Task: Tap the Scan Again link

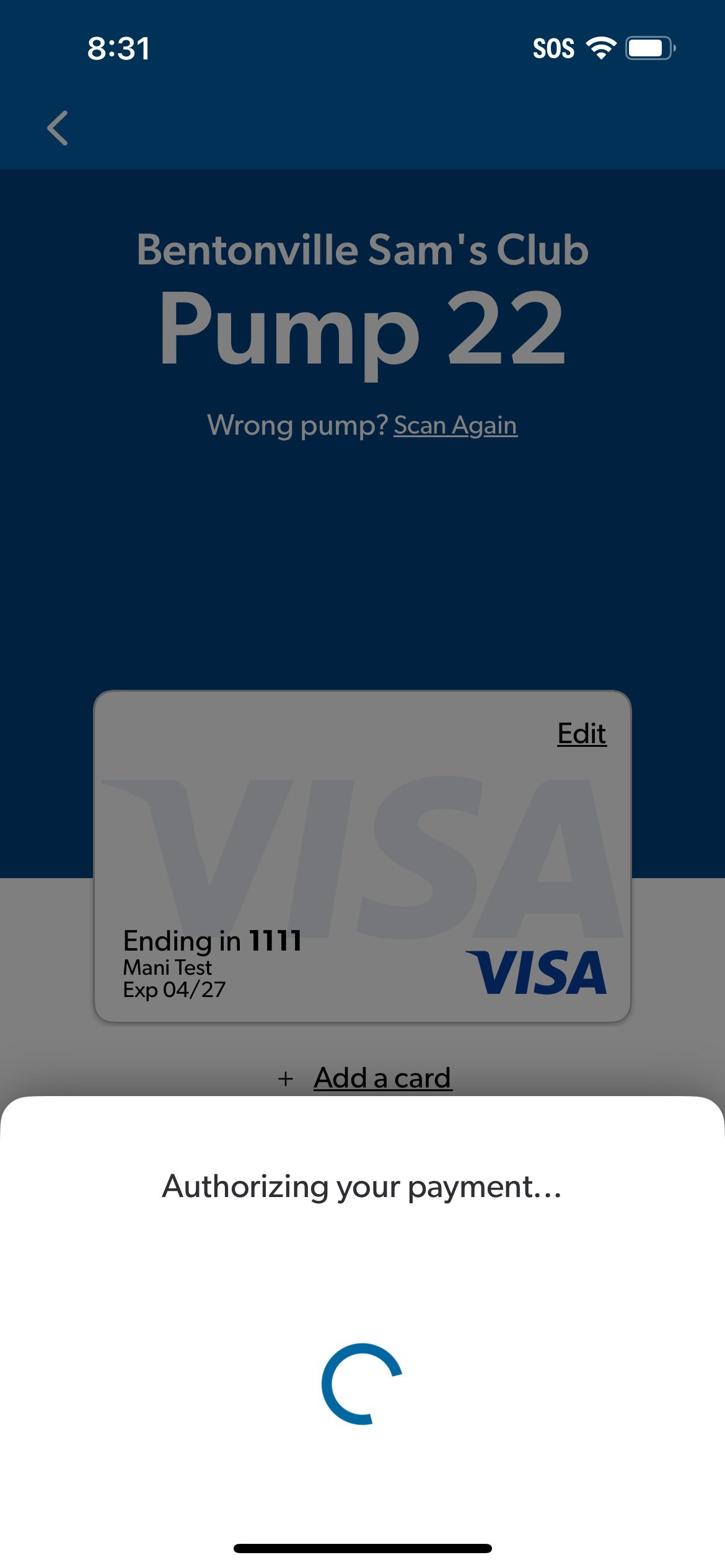Action: point(455,425)
